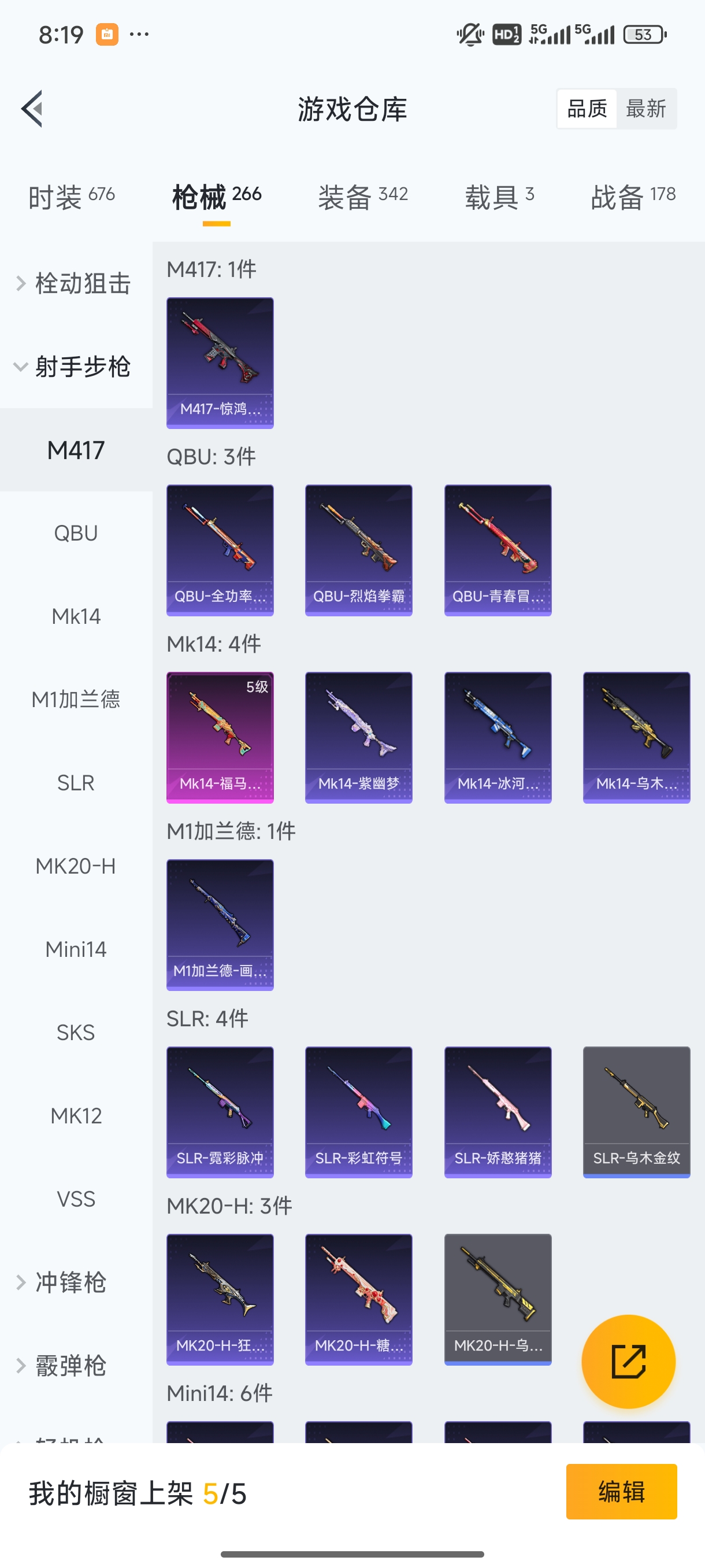The width and height of the screenshot is (705, 1568).
Task: Switch to the 时装 tab
Action: point(71,197)
